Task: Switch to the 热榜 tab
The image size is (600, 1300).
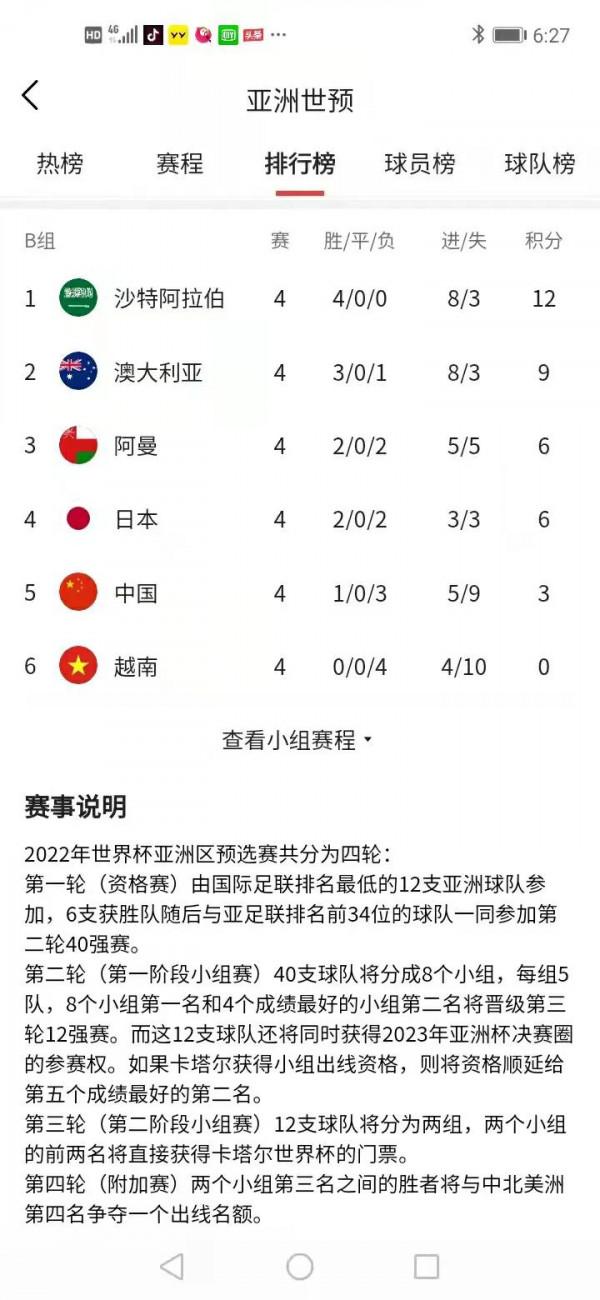Action: tap(60, 164)
